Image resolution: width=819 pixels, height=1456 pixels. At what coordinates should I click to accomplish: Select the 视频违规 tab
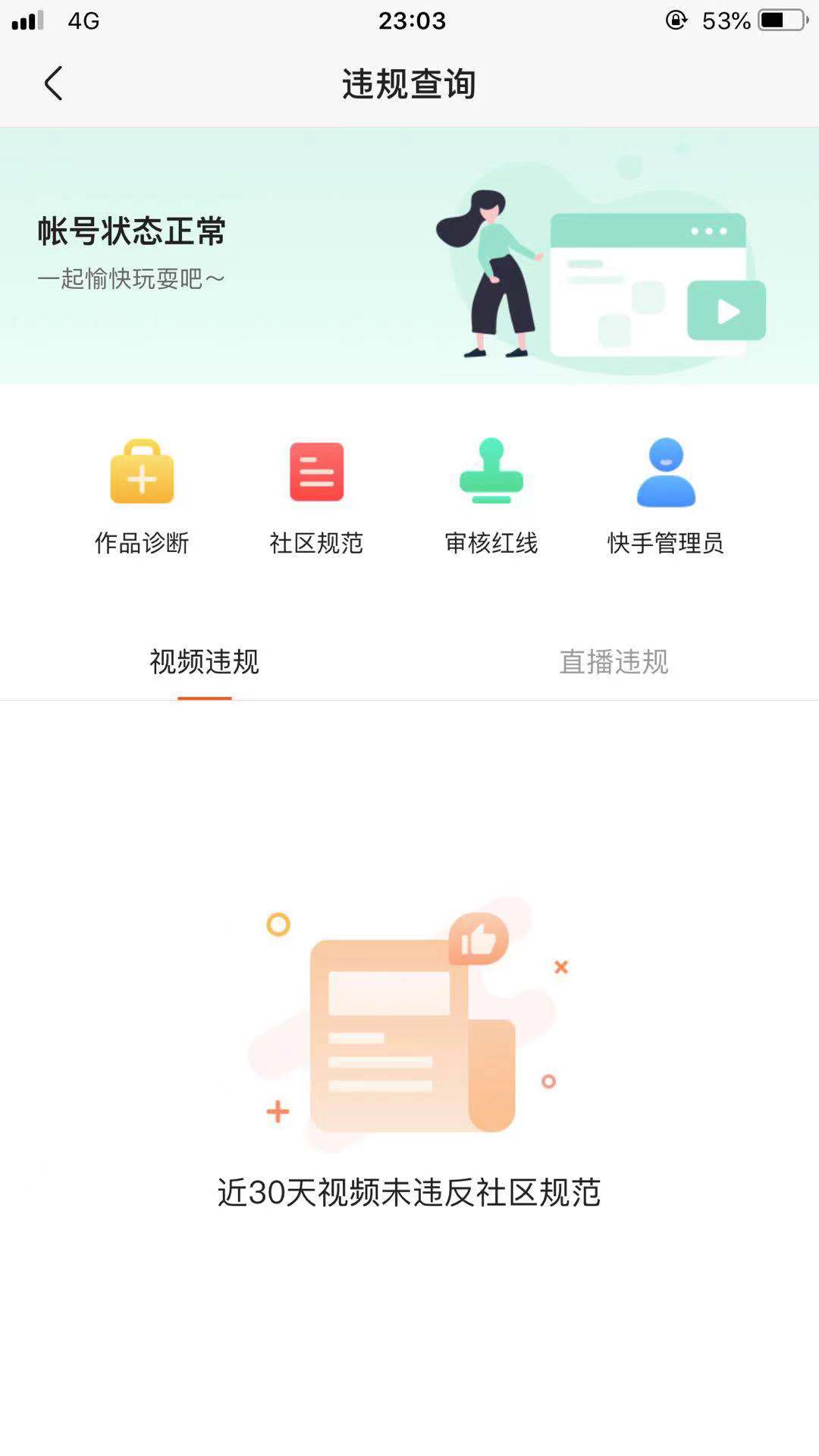point(204,662)
